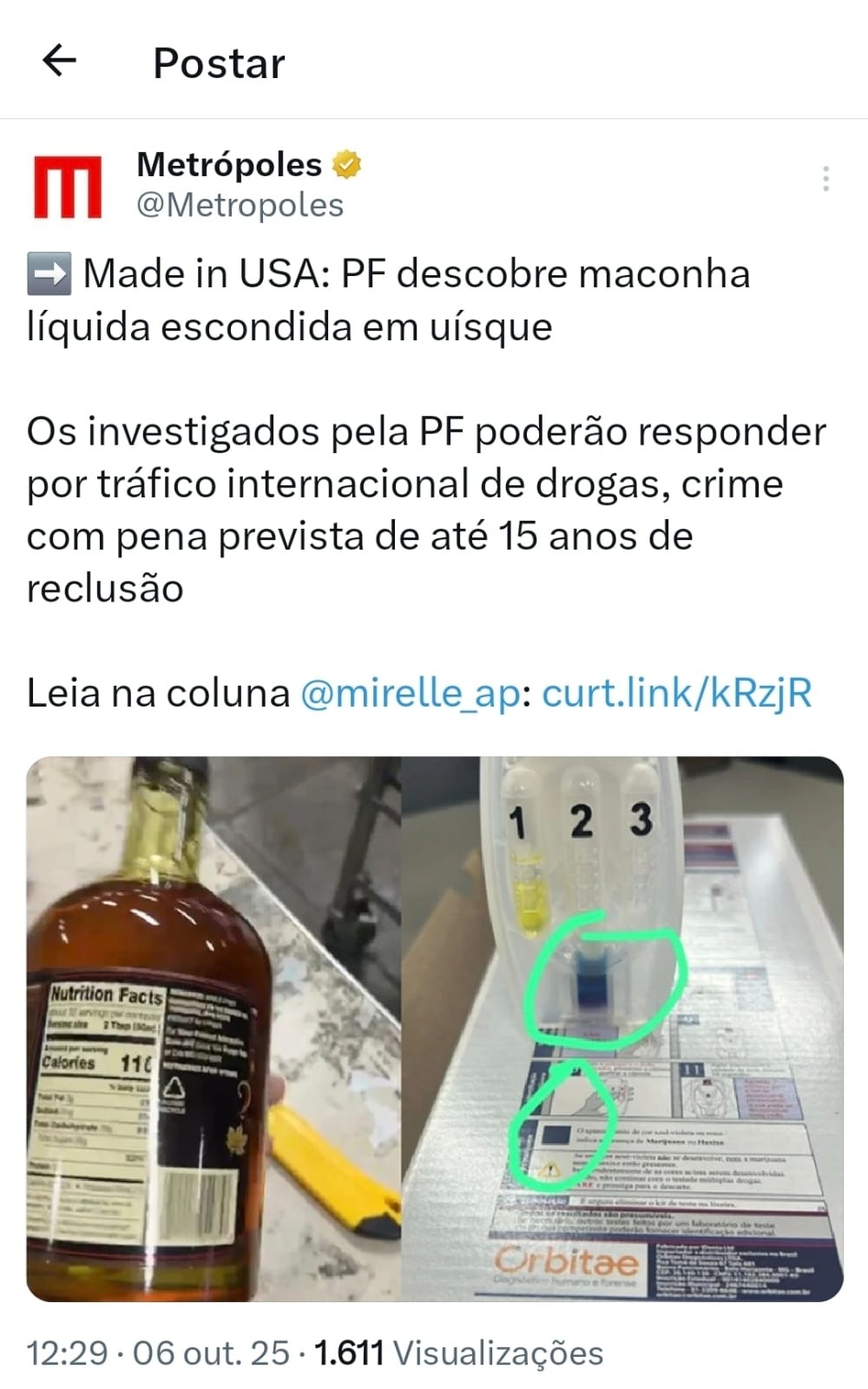Image resolution: width=868 pixels, height=1389 pixels.
Task: Open the post's three-dot overflow menu
Action: click(x=825, y=179)
